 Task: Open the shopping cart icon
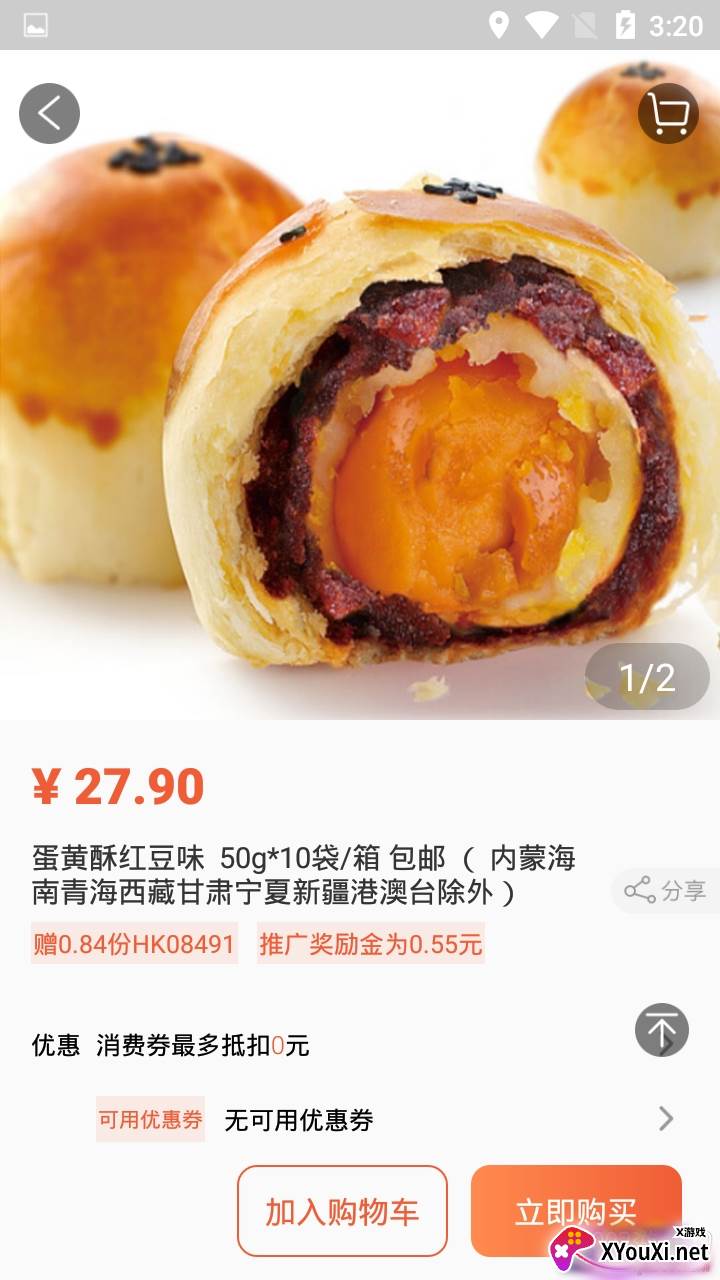tap(668, 113)
